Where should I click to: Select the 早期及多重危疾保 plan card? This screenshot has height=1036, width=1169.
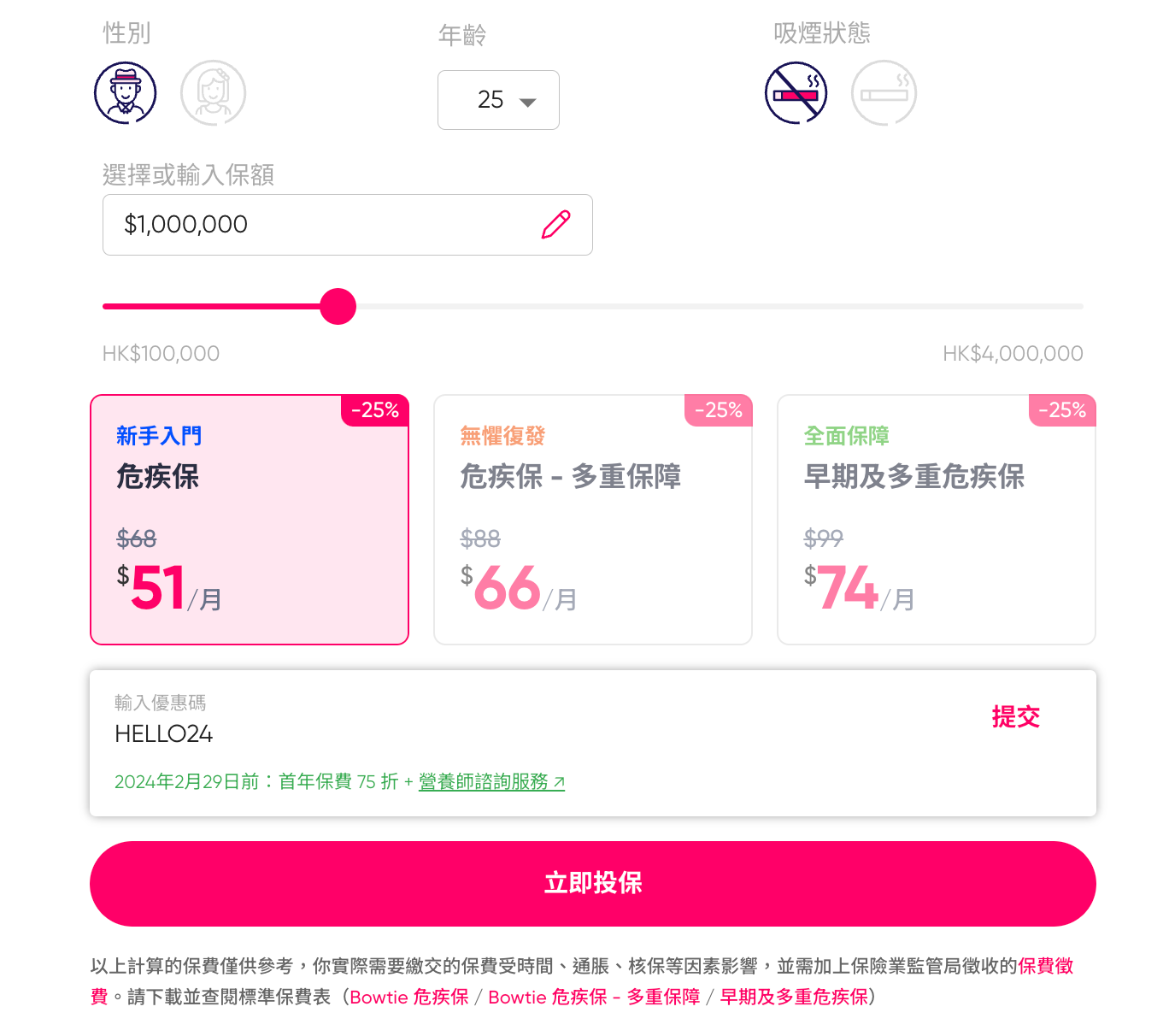tap(936, 520)
